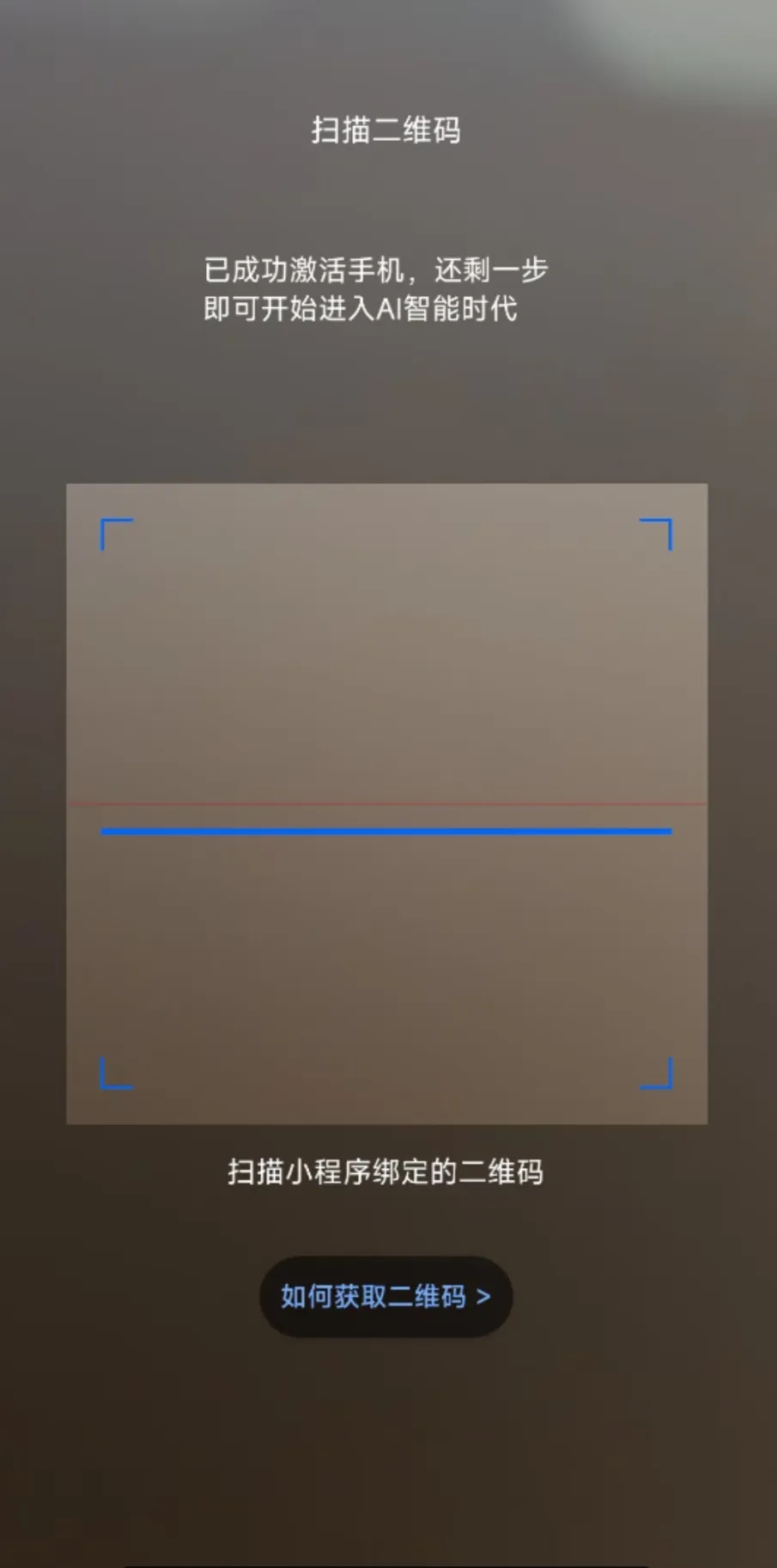Open the 如何获取二维码 help button

(385, 1296)
